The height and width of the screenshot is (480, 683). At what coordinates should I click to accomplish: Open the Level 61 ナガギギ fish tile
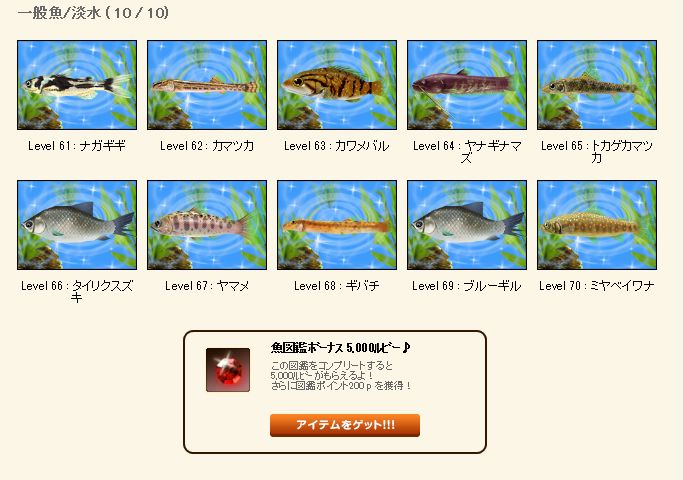pyautogui.click(x=77, y=85)
